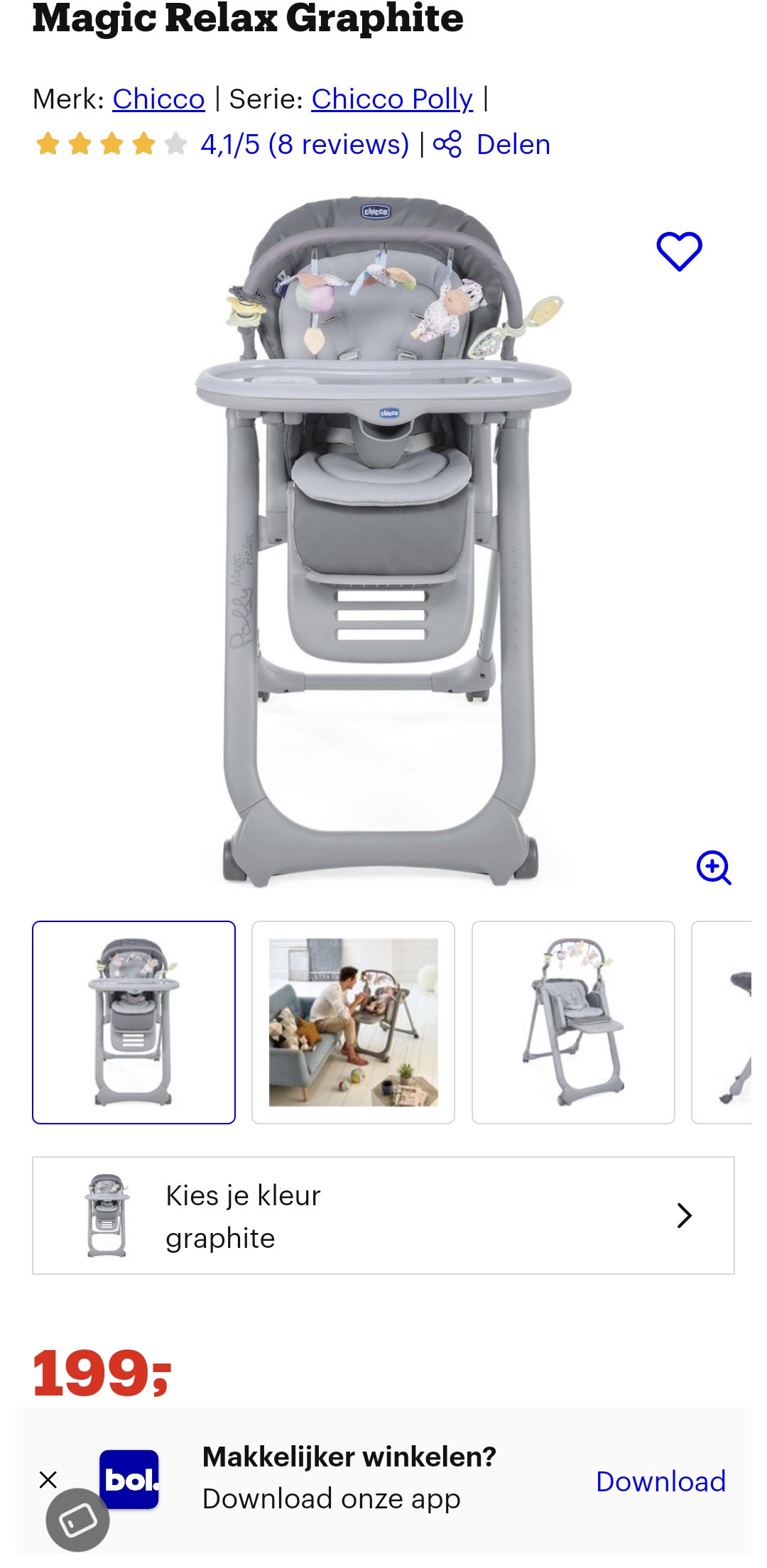Tap Download to get the bol app

660,1481
